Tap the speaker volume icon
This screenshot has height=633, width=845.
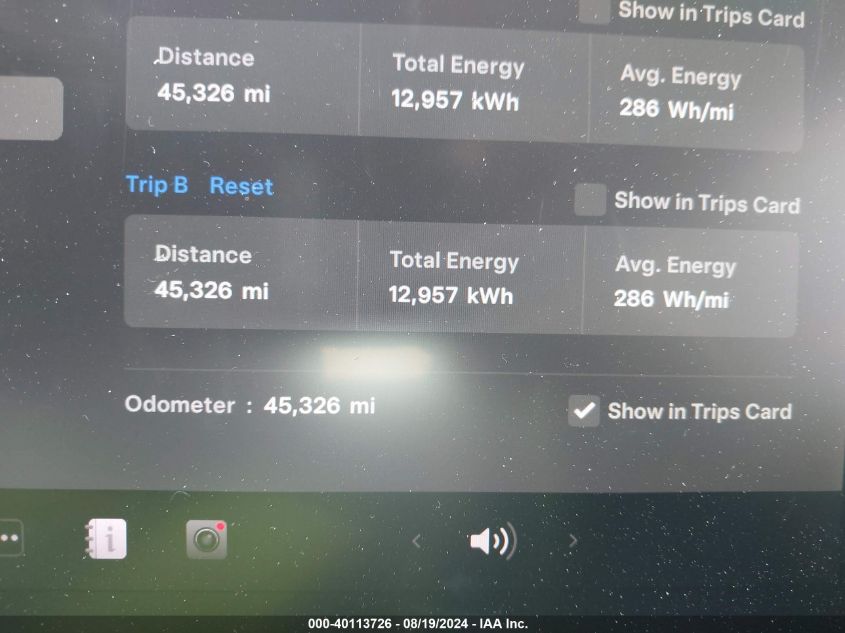[x=492, y=541]
